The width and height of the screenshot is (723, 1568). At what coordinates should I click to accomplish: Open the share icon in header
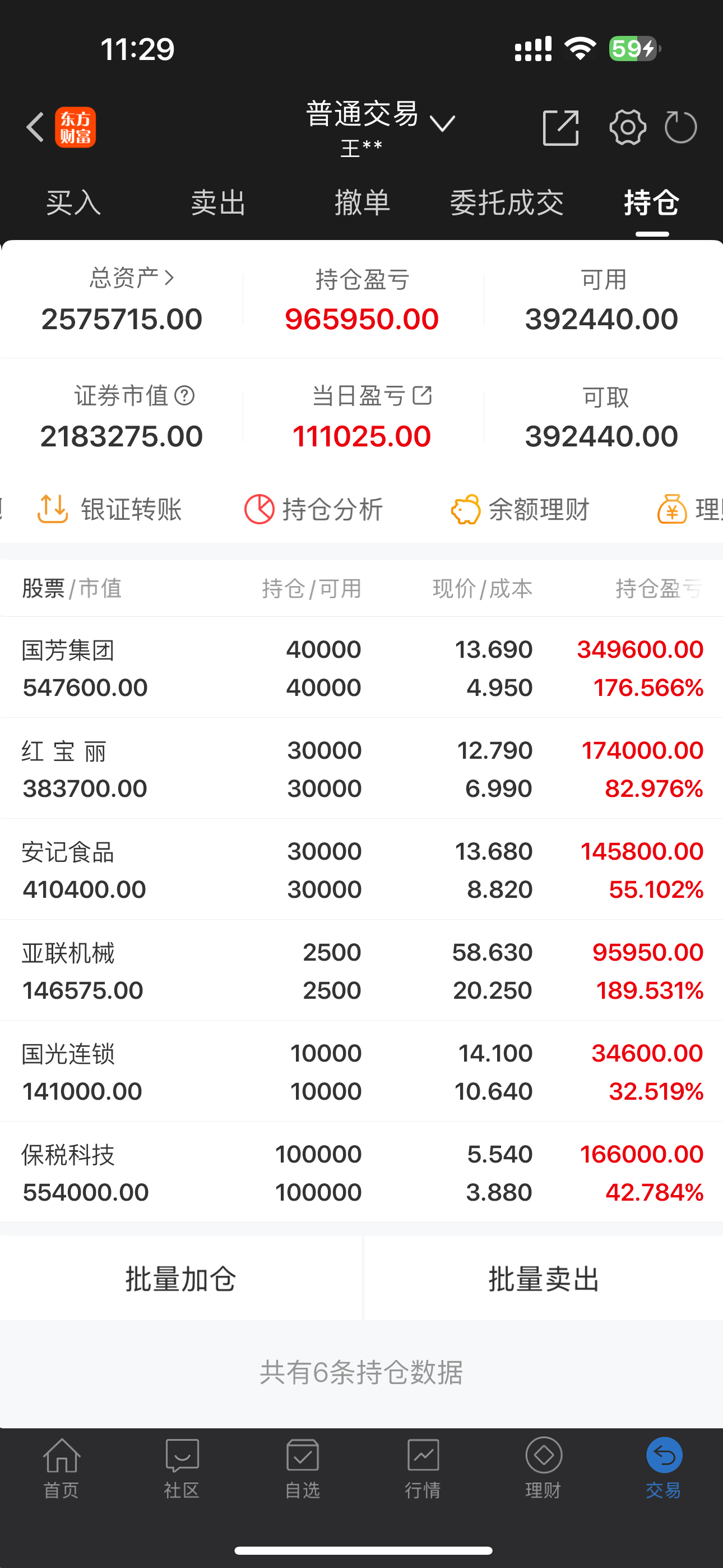560,127
